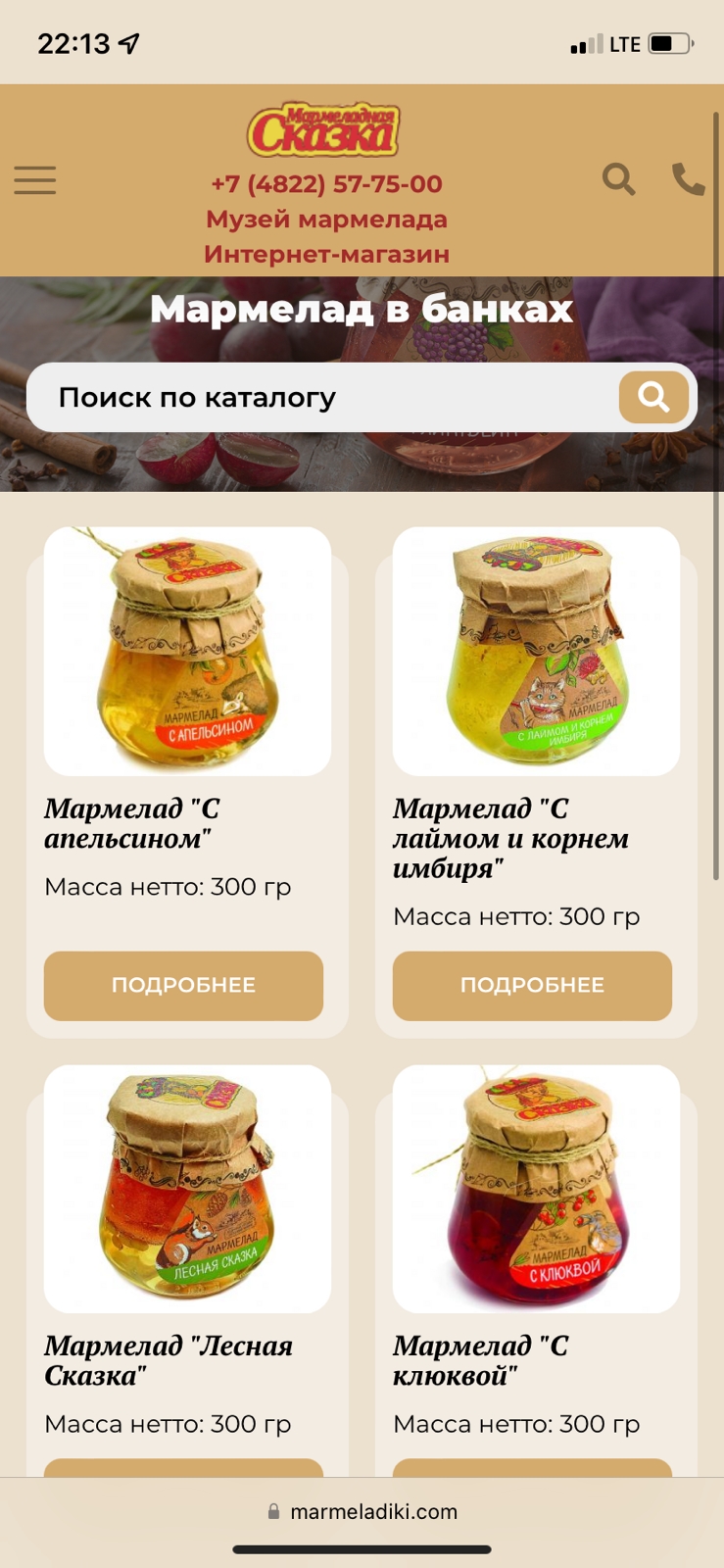Submit the catalog search with the orange button
Screen dimensions: 724x1568
(x=653, y=397)
